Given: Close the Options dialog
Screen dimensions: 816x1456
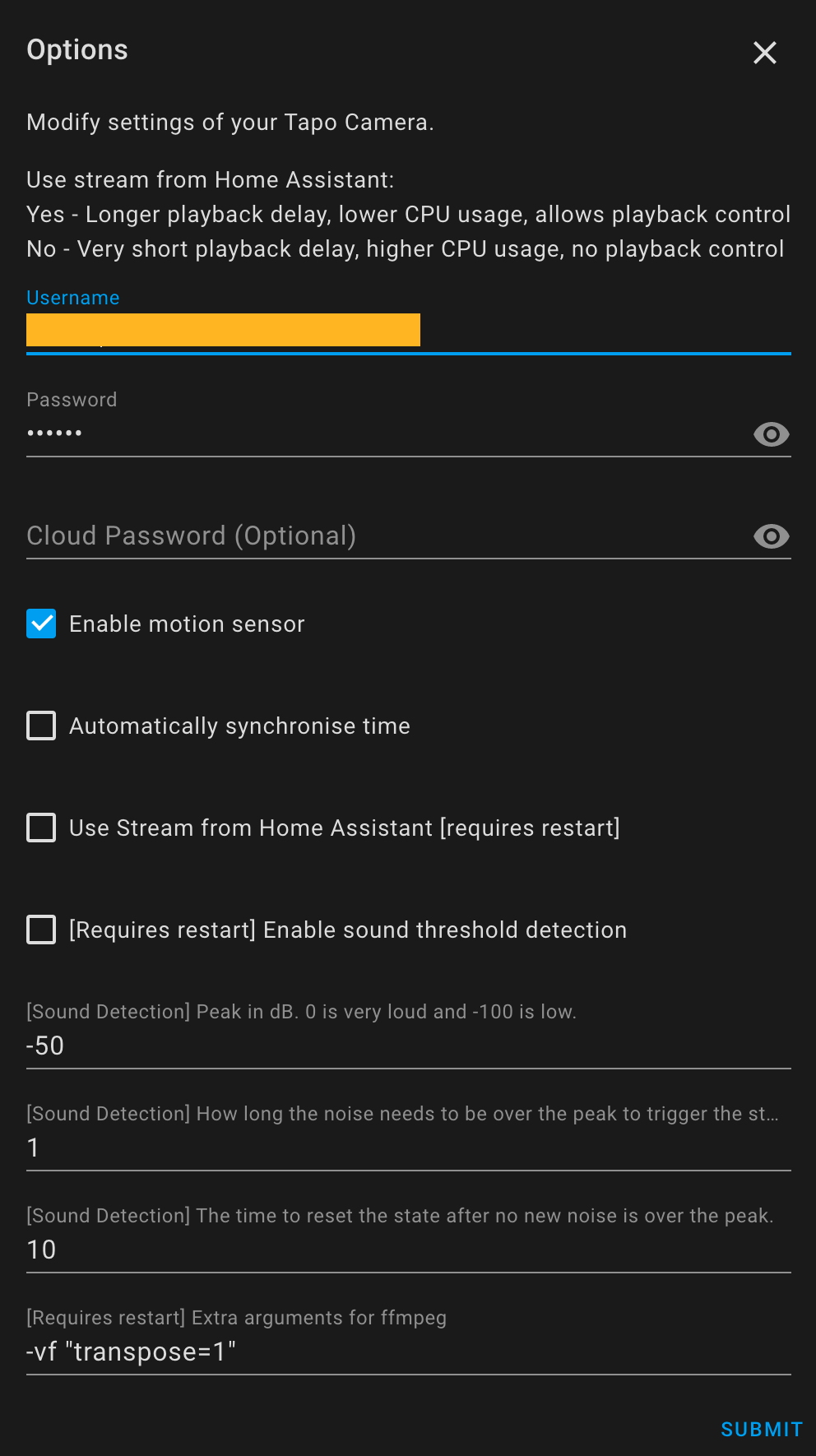Looking at the screenshot, I should [x=765, y=53].
